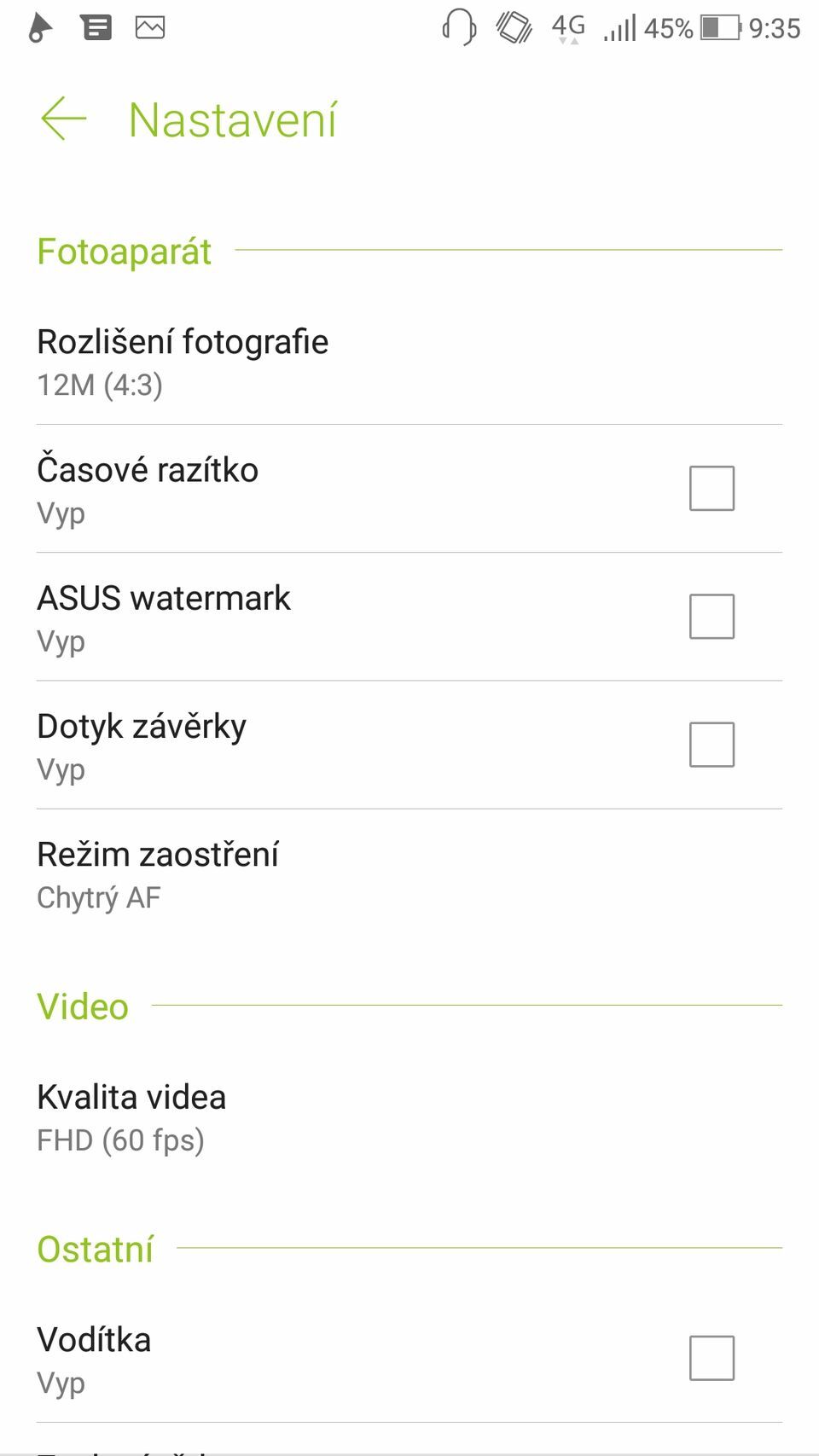Tap the image notification icon in status bar

(x=152, y=26)
